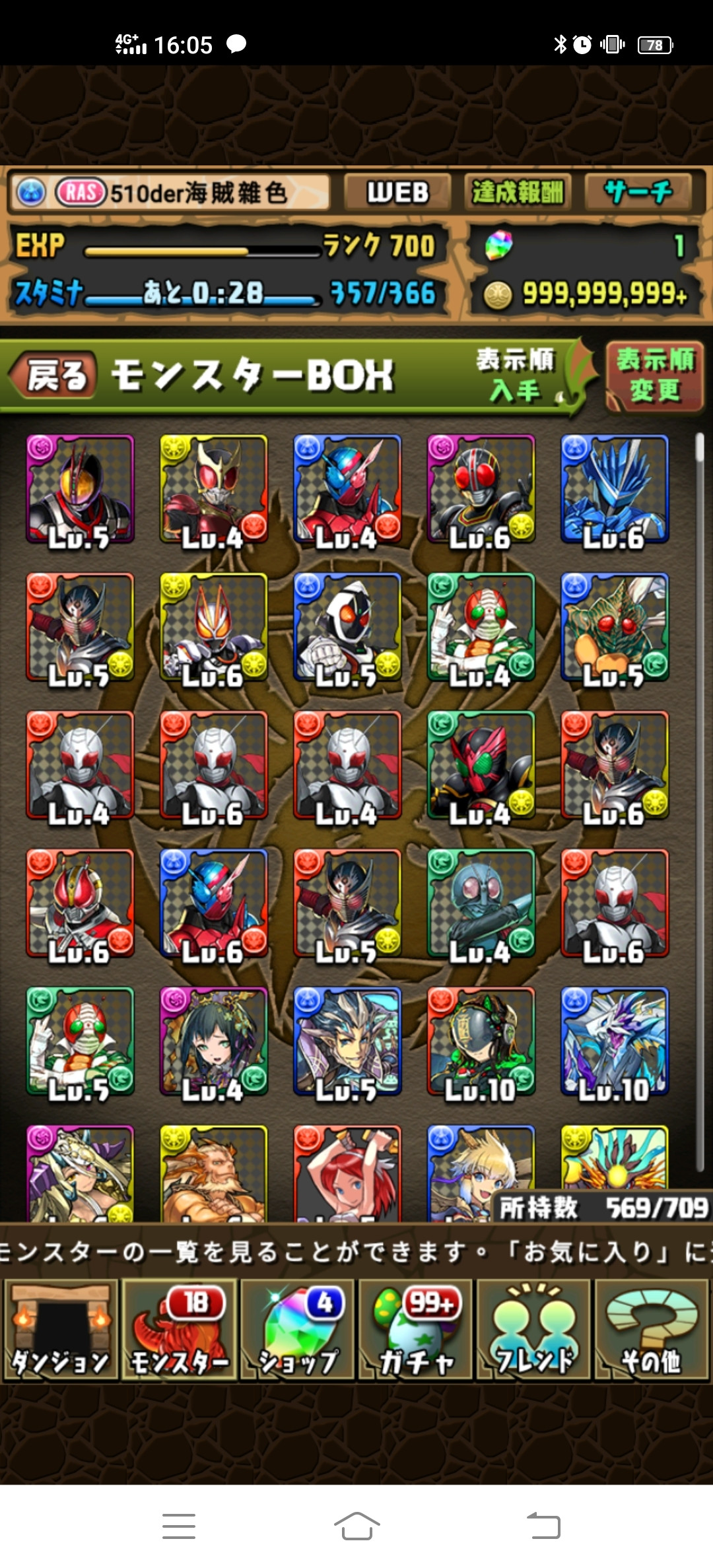Select the blue dragon monster at Lv.10
Viewport: 713px width, 1568px height.
tap(614, 1041)
